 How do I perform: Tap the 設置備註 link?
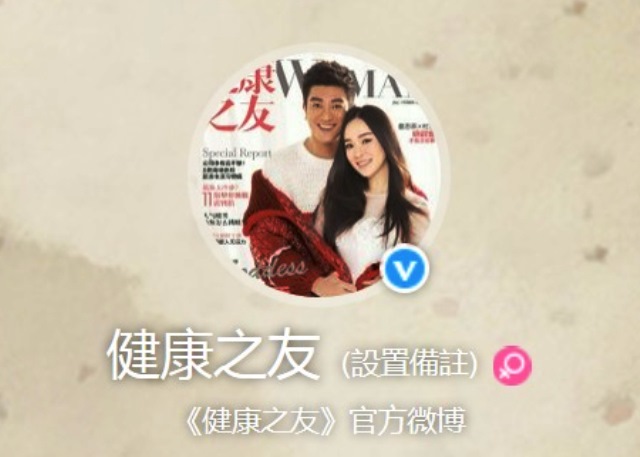(410, 362)
